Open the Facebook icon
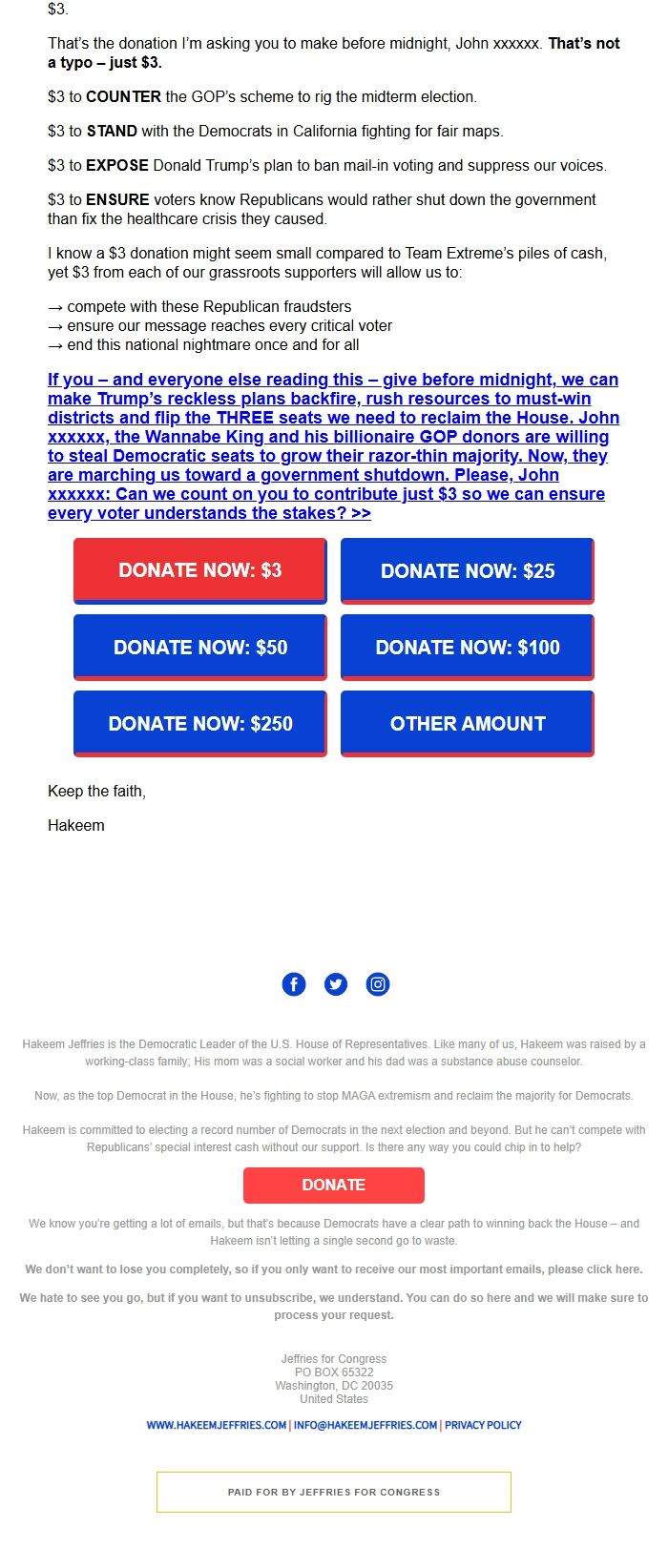Viewport: 668px width, 1568px height. pos(294,984)
